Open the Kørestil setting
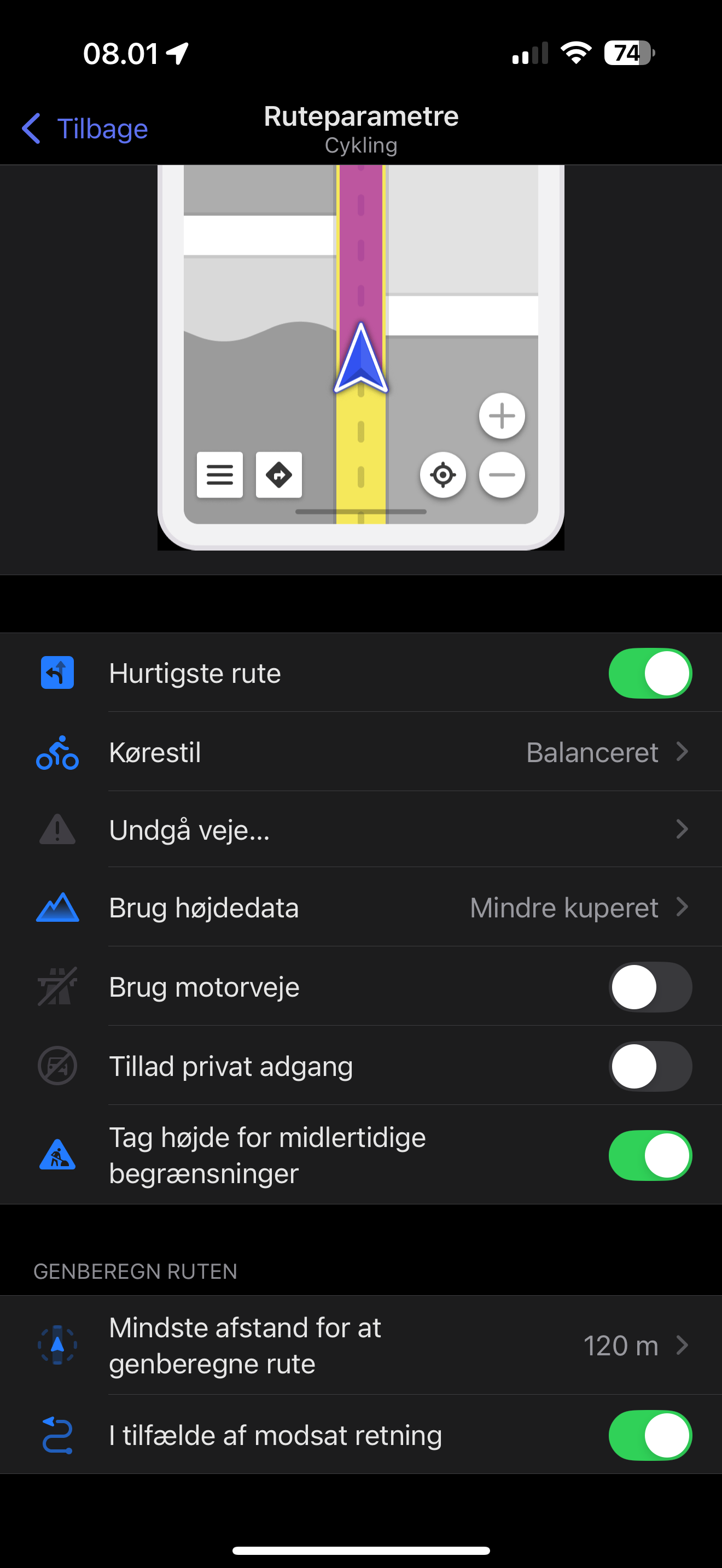The height and width of the screenshot is (1568, 722). [x=361, y=752]
